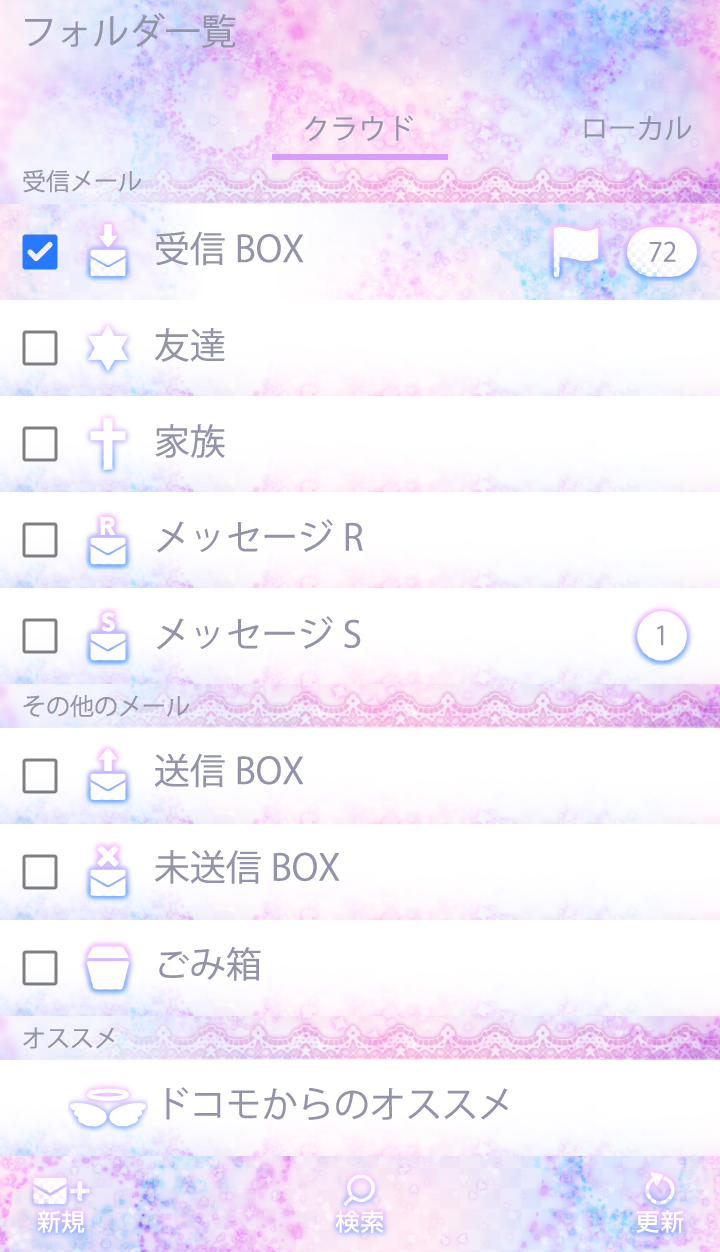Select the クラウド tab
Image resolution: width=720 pixels, height=1252 pixels.
[359, 129]
